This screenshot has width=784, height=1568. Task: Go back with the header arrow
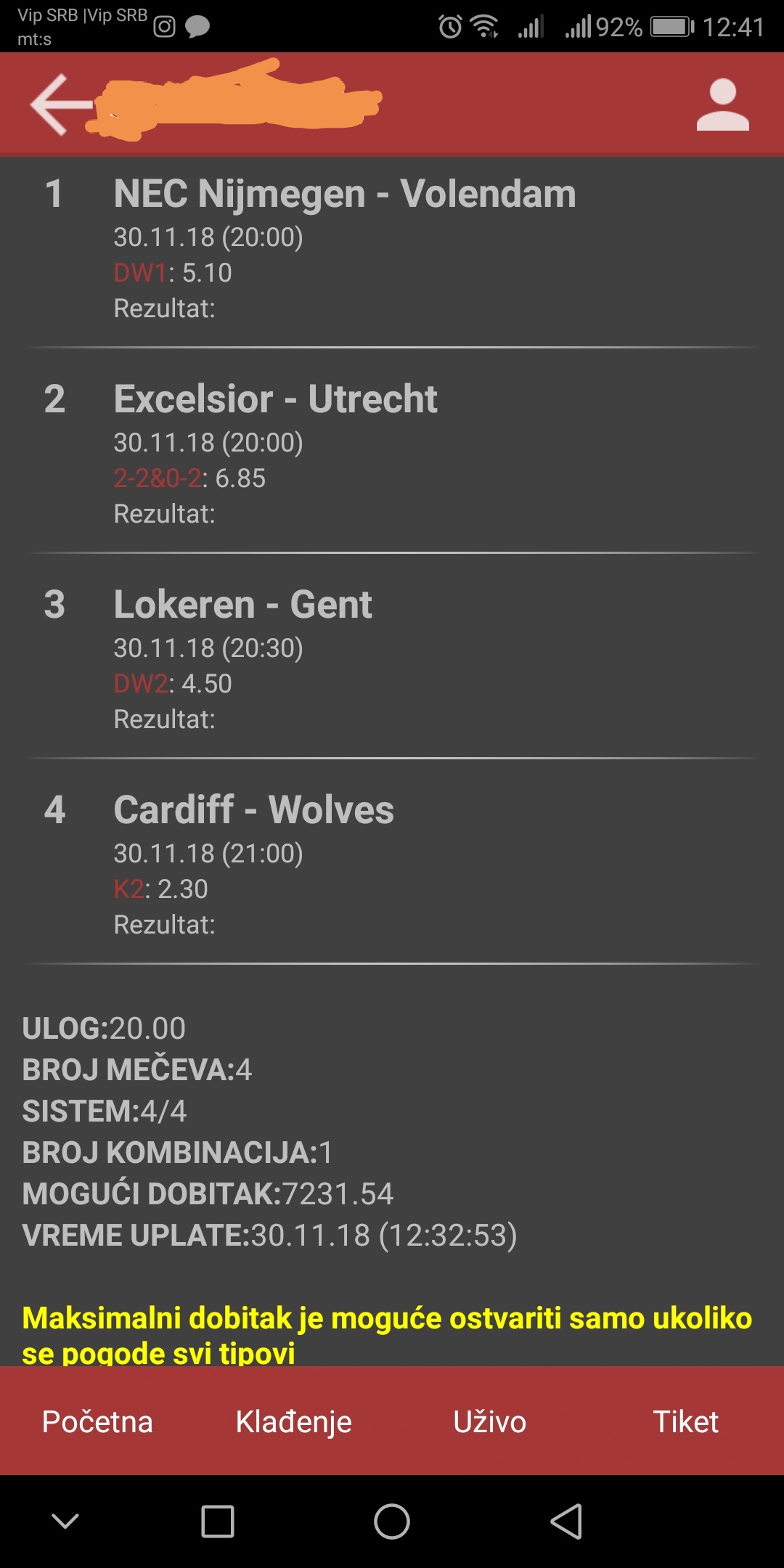(x=61, y=105)
